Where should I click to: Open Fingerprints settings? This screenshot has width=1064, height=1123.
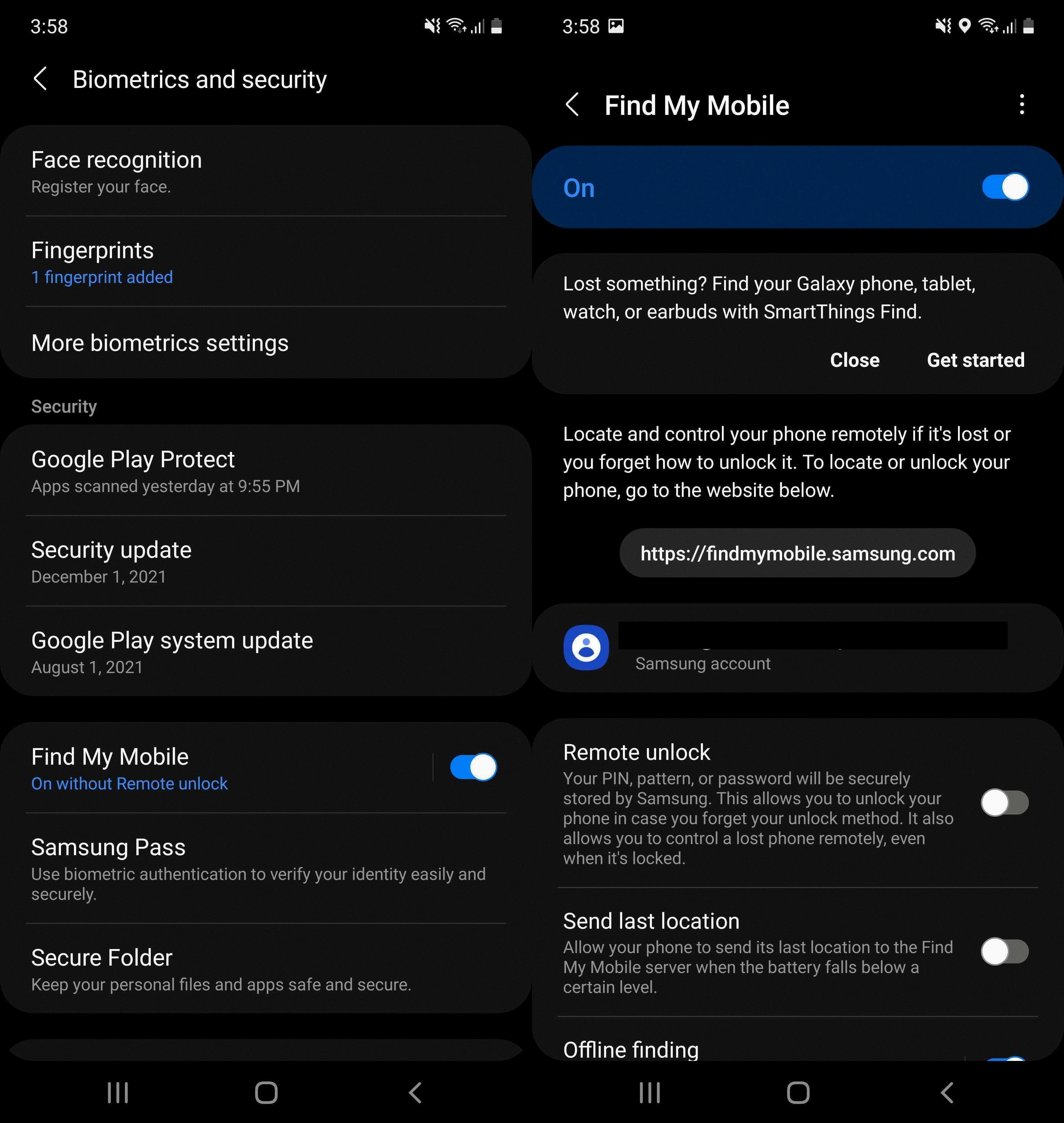[x=265, y=262]
